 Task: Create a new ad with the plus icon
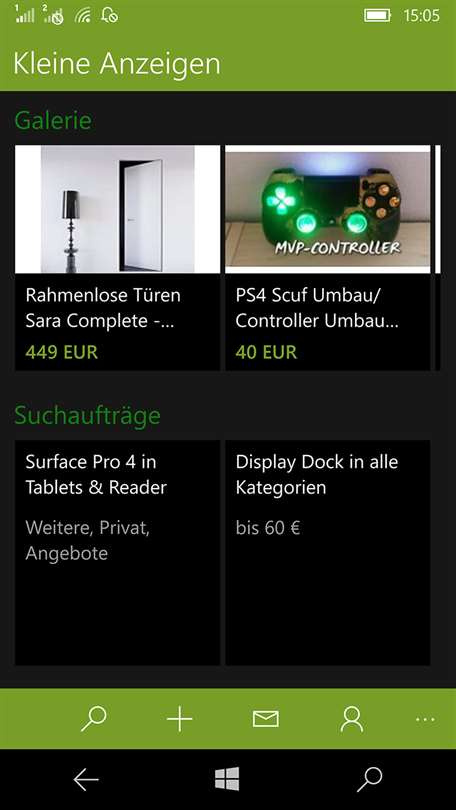(179, 719)
